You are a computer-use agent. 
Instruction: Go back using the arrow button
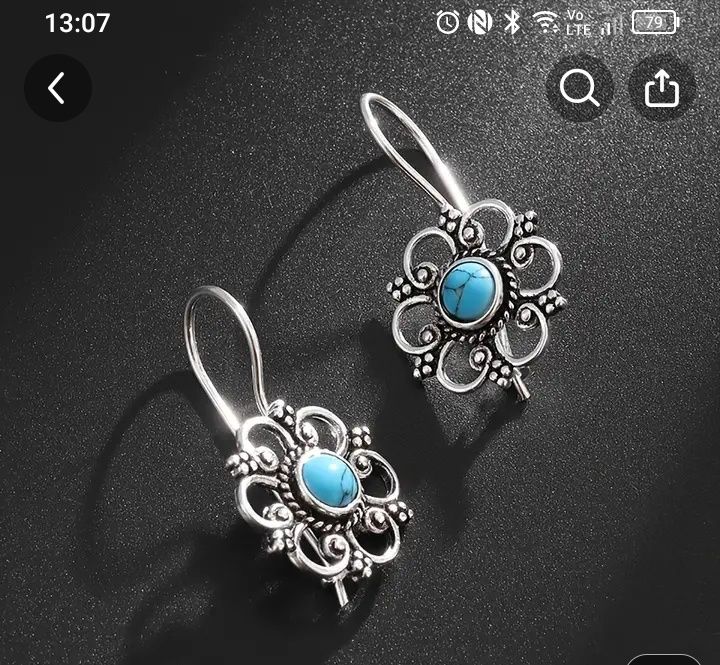pyautogui.click(x=57, y=88)
